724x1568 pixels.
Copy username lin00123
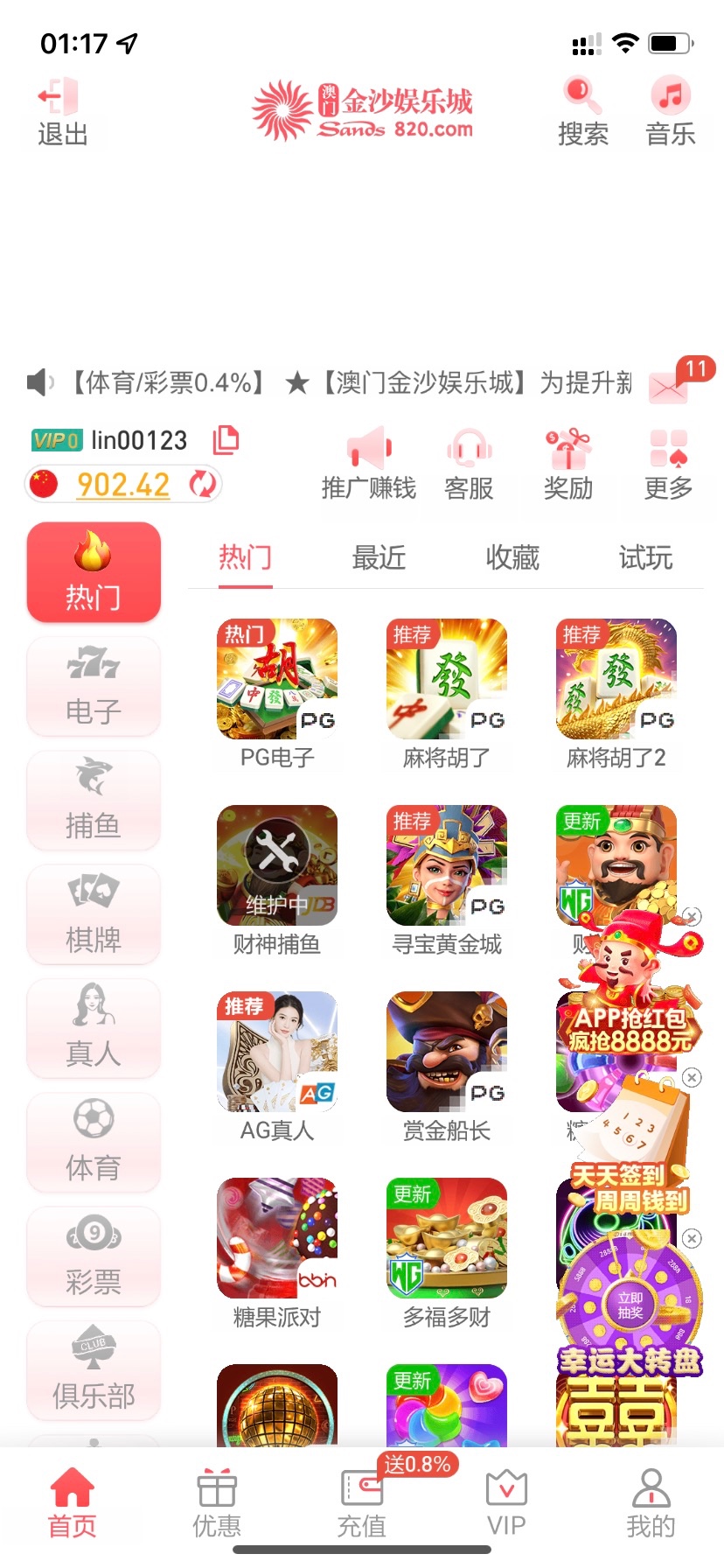coord(226,439)
